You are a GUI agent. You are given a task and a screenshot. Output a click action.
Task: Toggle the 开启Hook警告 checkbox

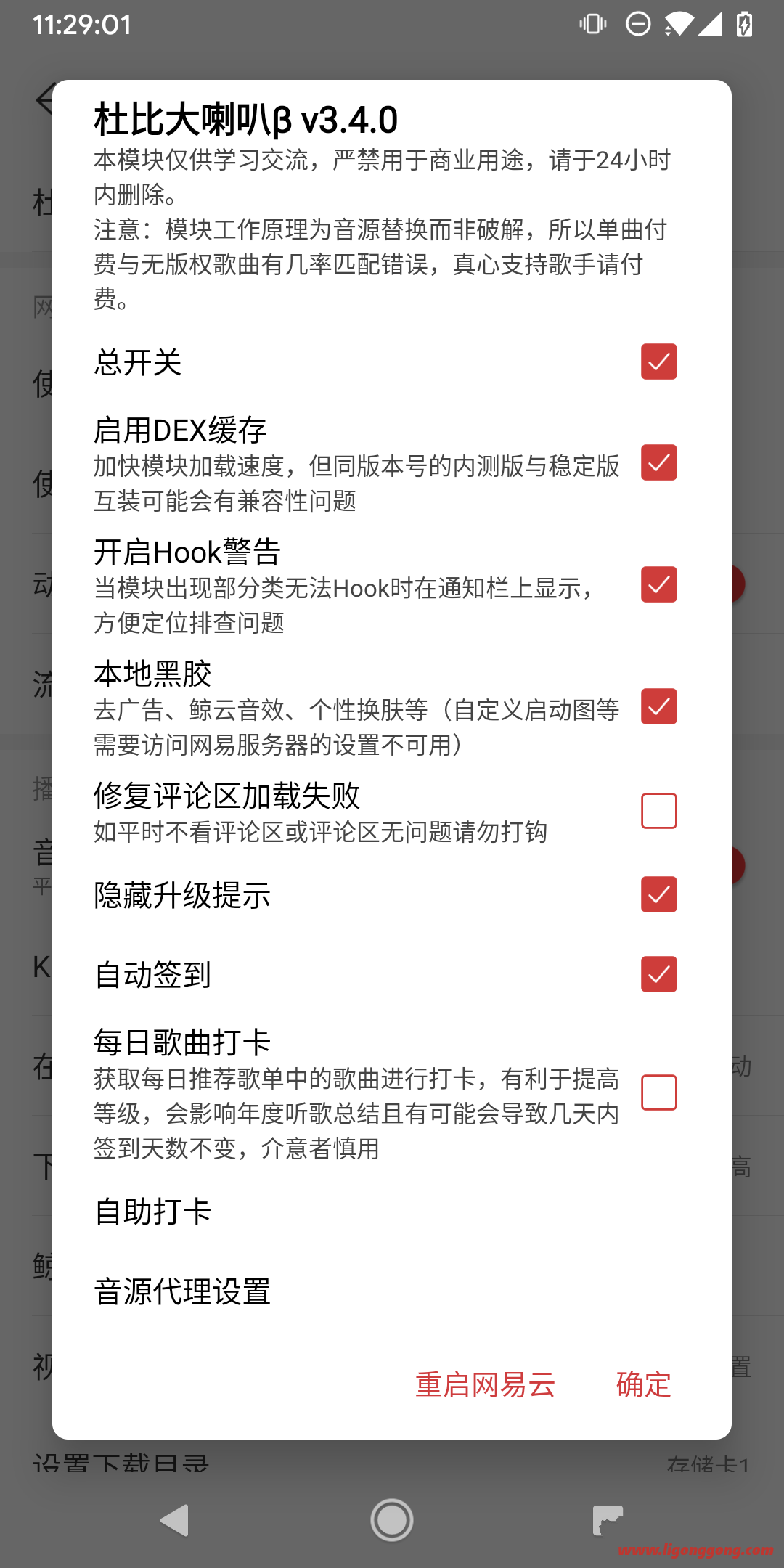coord(658,585)
